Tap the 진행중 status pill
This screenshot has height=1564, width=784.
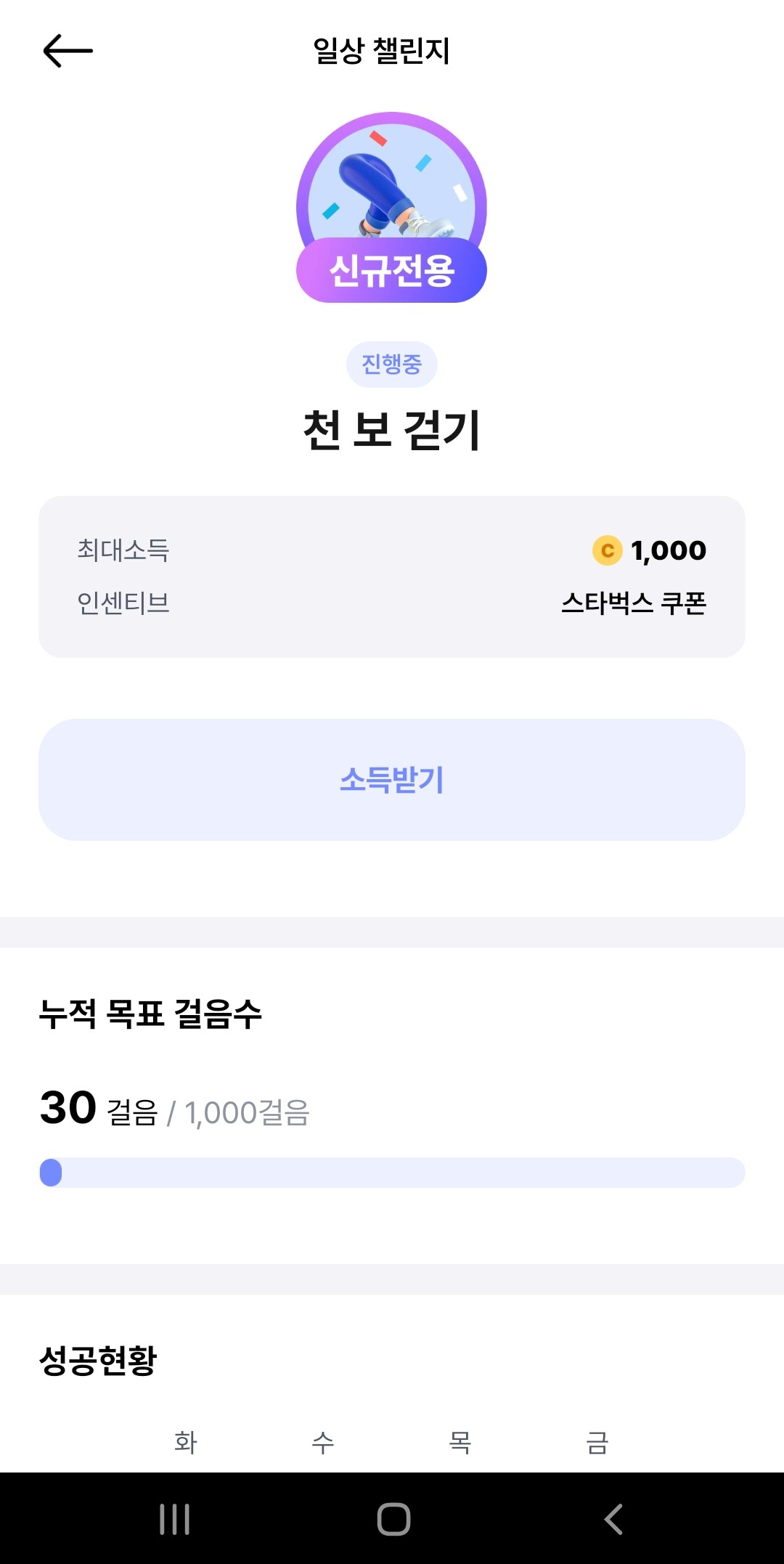(x=392, y=364)
